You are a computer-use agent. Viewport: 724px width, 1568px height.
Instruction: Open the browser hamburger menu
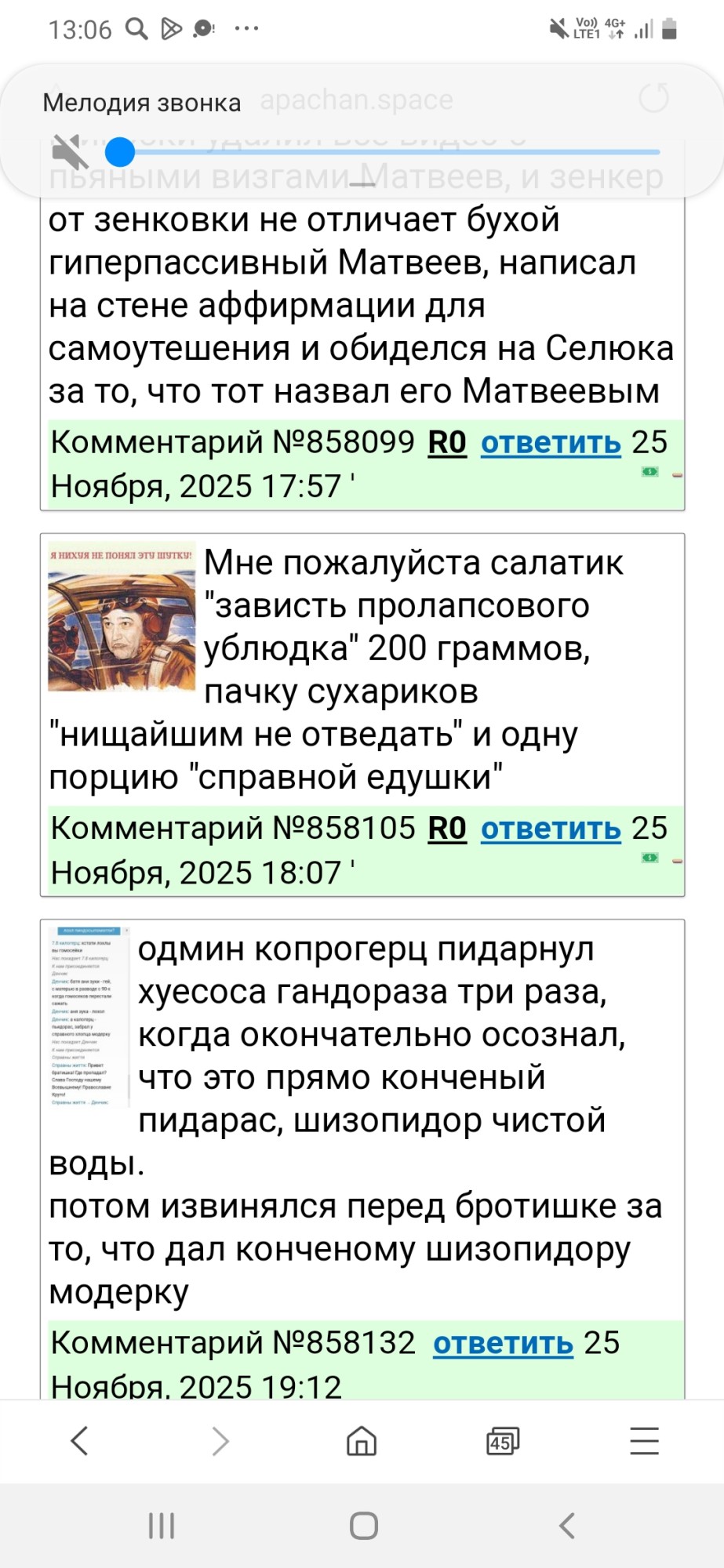pyautogui.click(x=644, y=1441)
